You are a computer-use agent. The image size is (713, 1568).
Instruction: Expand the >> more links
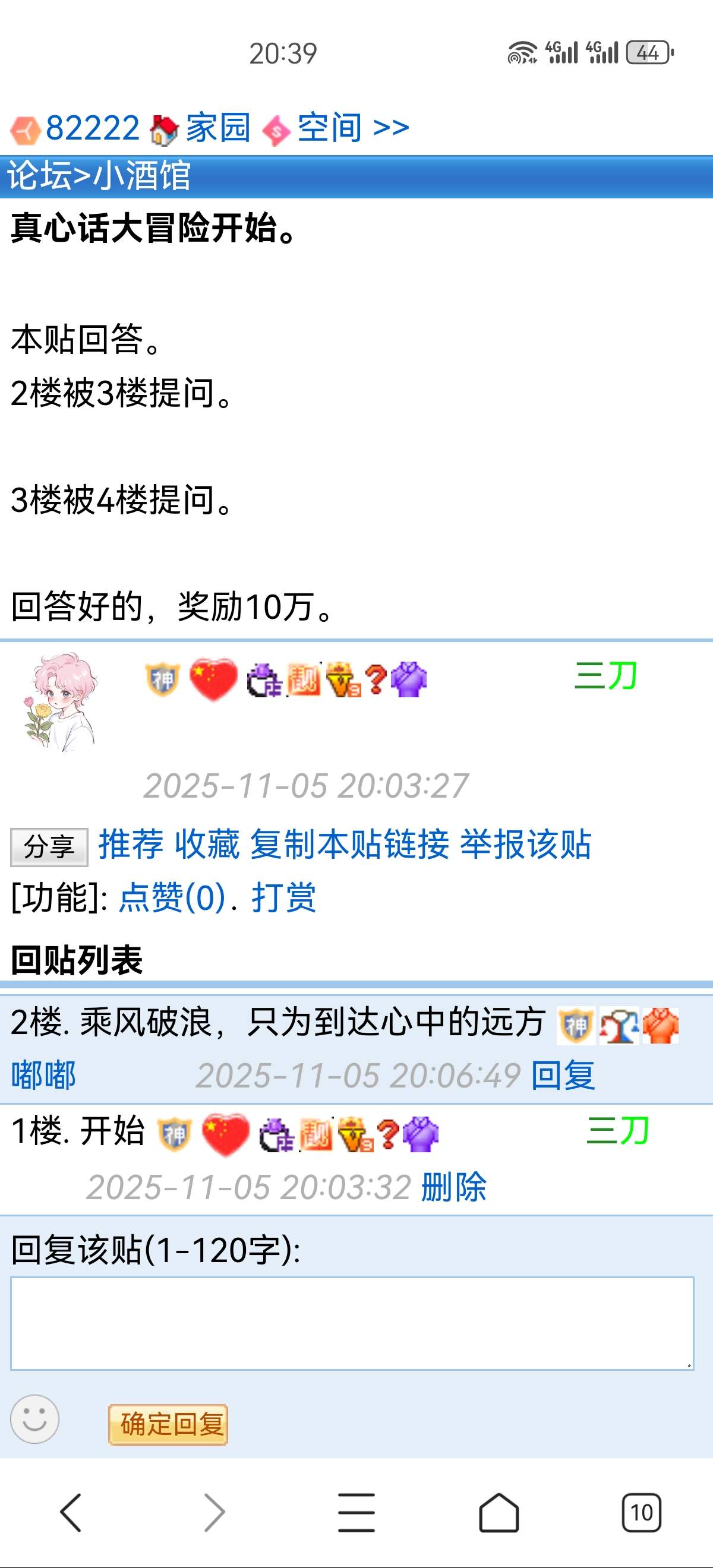click(x=391, y=128)
